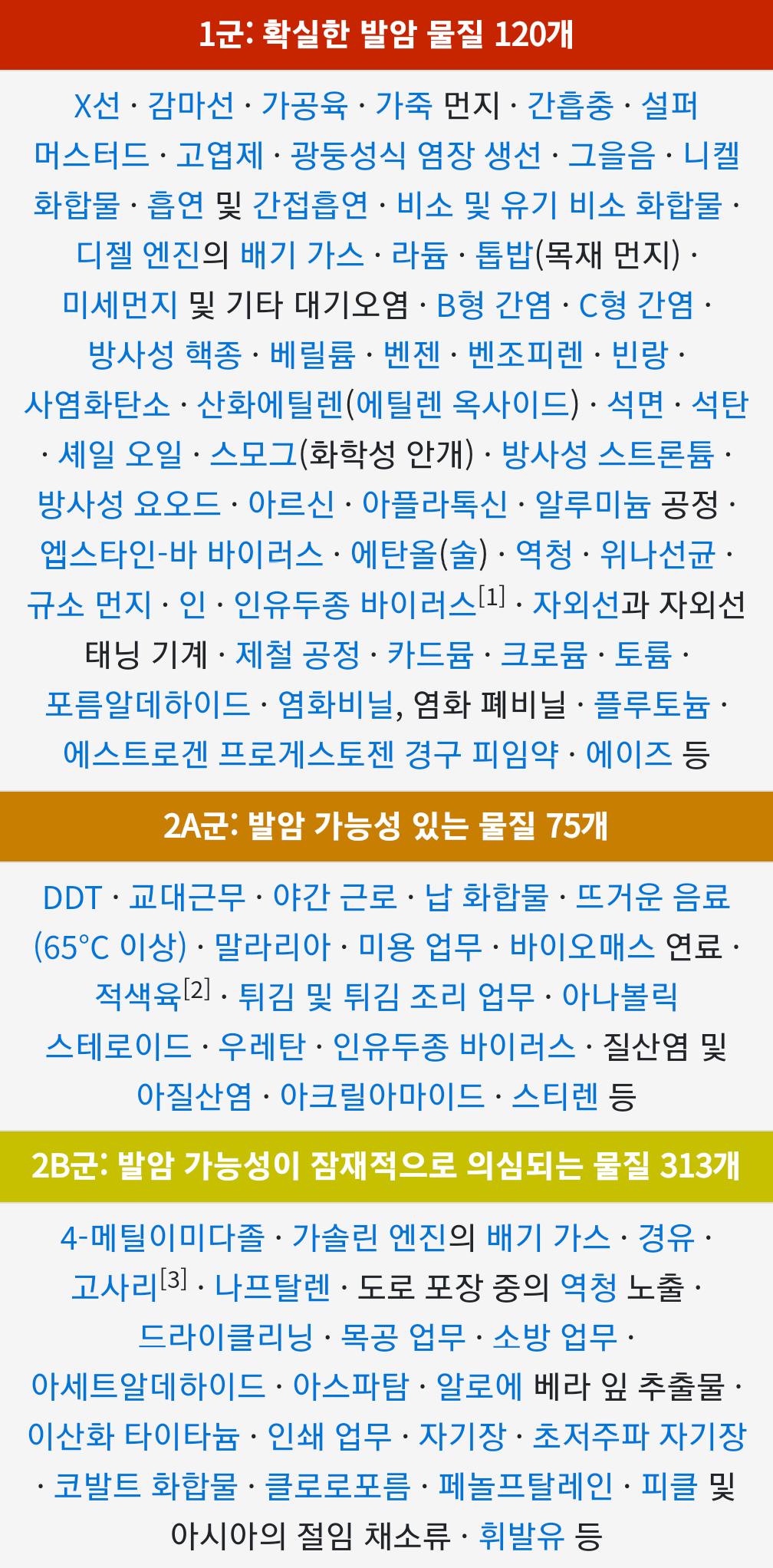Go to the 휘발유 page
Screen dimensions: 773x1568
(x=520, y=1535)
